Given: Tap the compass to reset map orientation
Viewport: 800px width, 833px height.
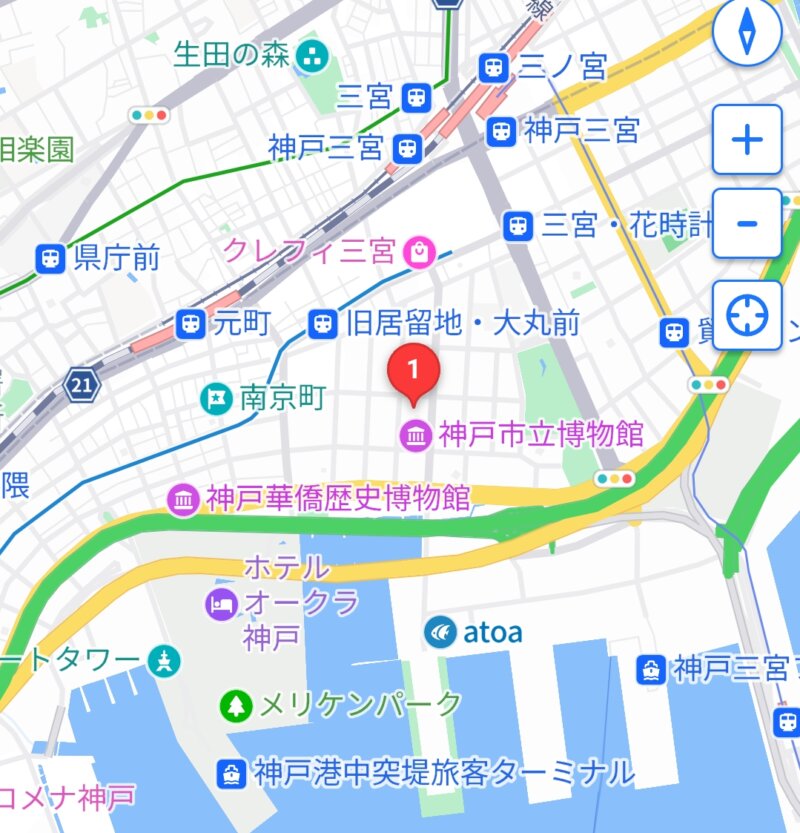Looking at the screenshot, I should coord(747,33).
